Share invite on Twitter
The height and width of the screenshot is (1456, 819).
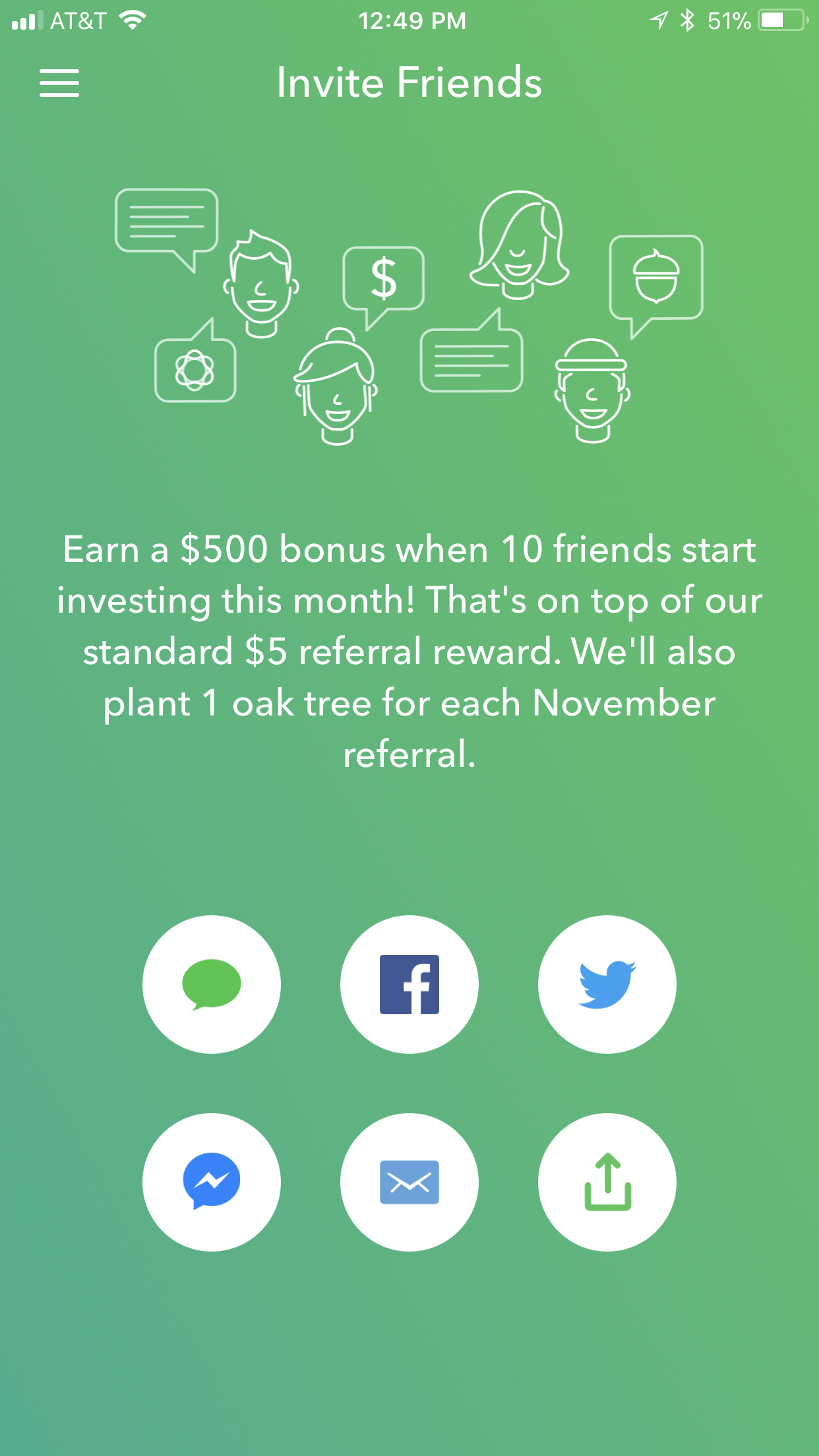point(607,985)
